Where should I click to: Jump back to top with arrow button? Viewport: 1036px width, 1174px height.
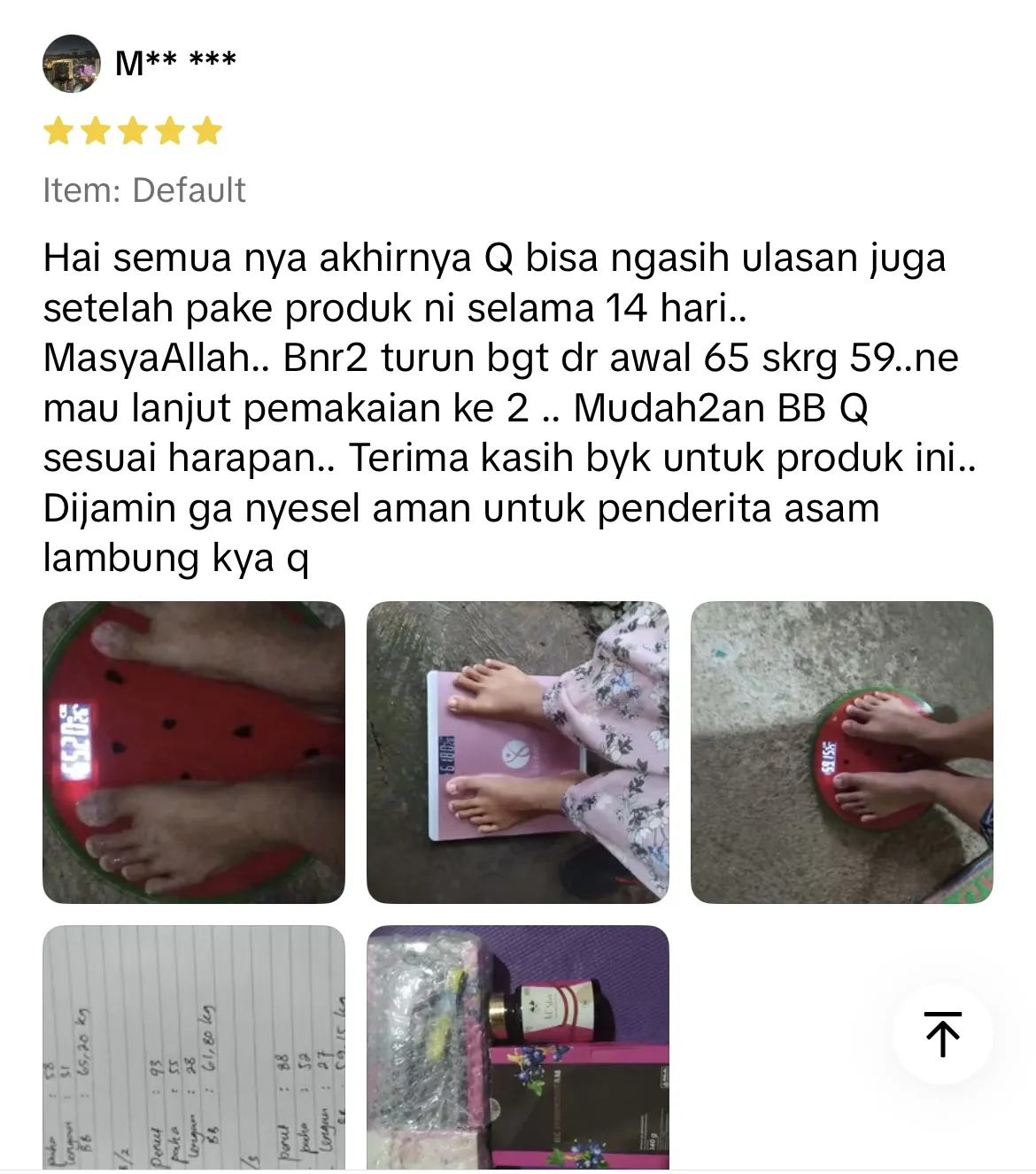tap(942, 1033)
